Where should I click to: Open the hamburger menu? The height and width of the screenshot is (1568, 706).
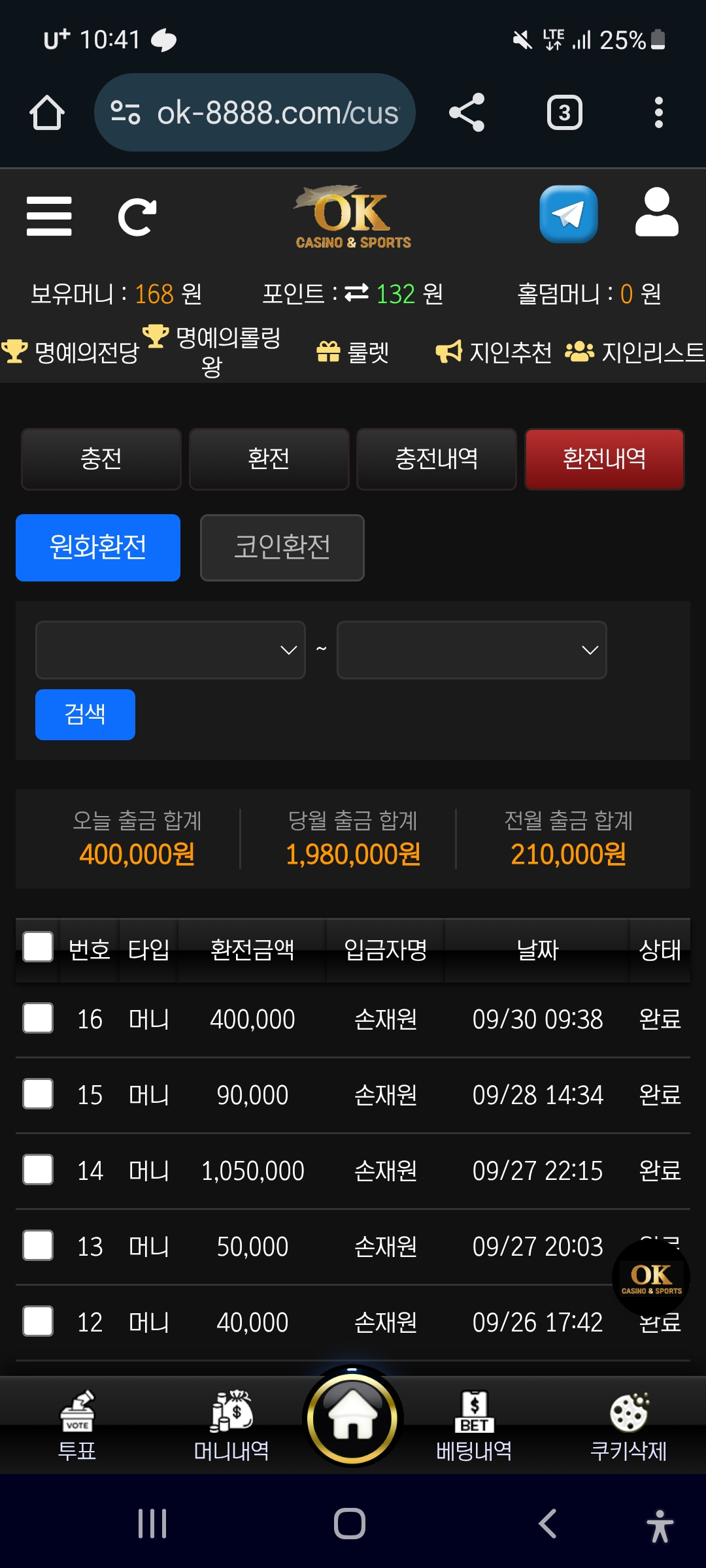click(49, 216)
